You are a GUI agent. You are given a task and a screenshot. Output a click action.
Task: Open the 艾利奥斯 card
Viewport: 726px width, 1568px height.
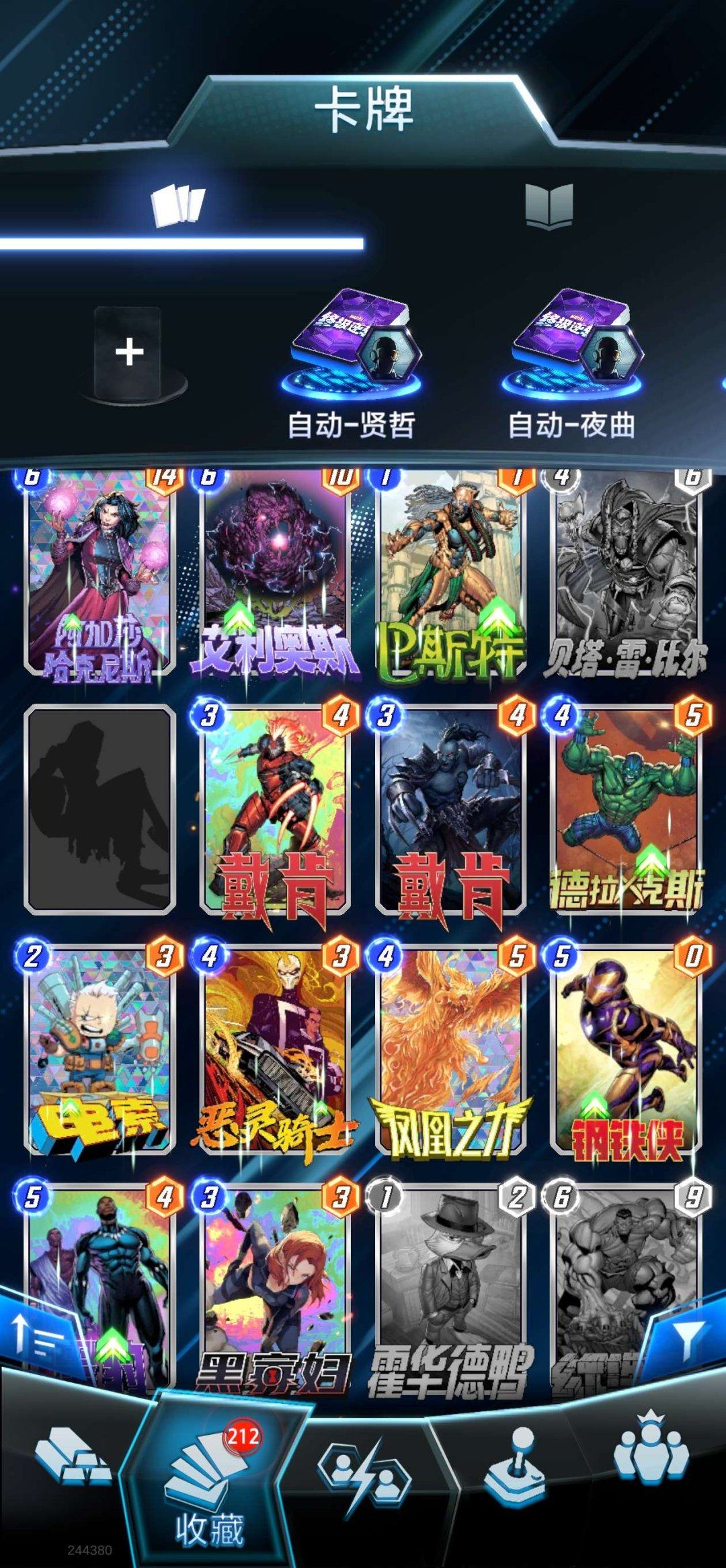(276, 572)
